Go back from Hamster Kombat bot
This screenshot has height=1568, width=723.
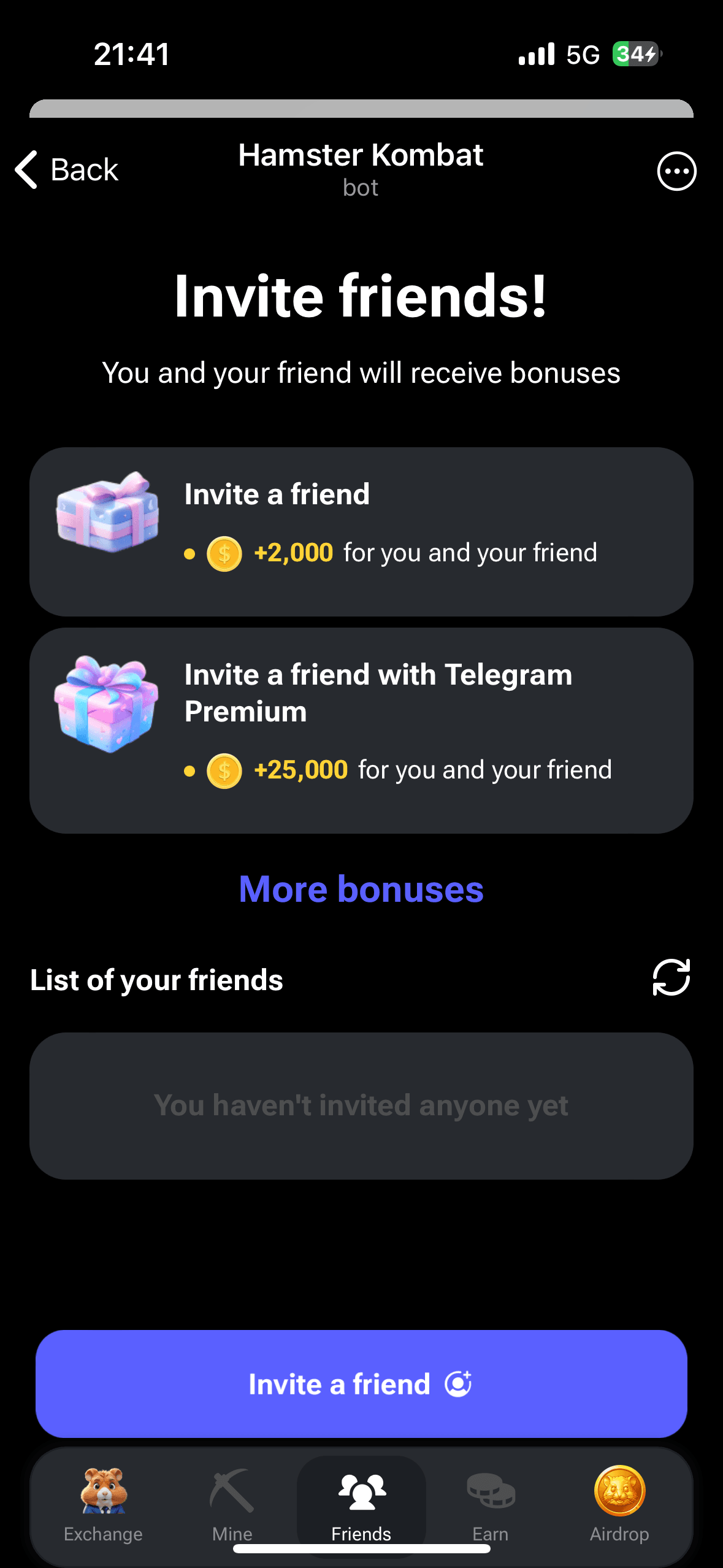[66, 170]
